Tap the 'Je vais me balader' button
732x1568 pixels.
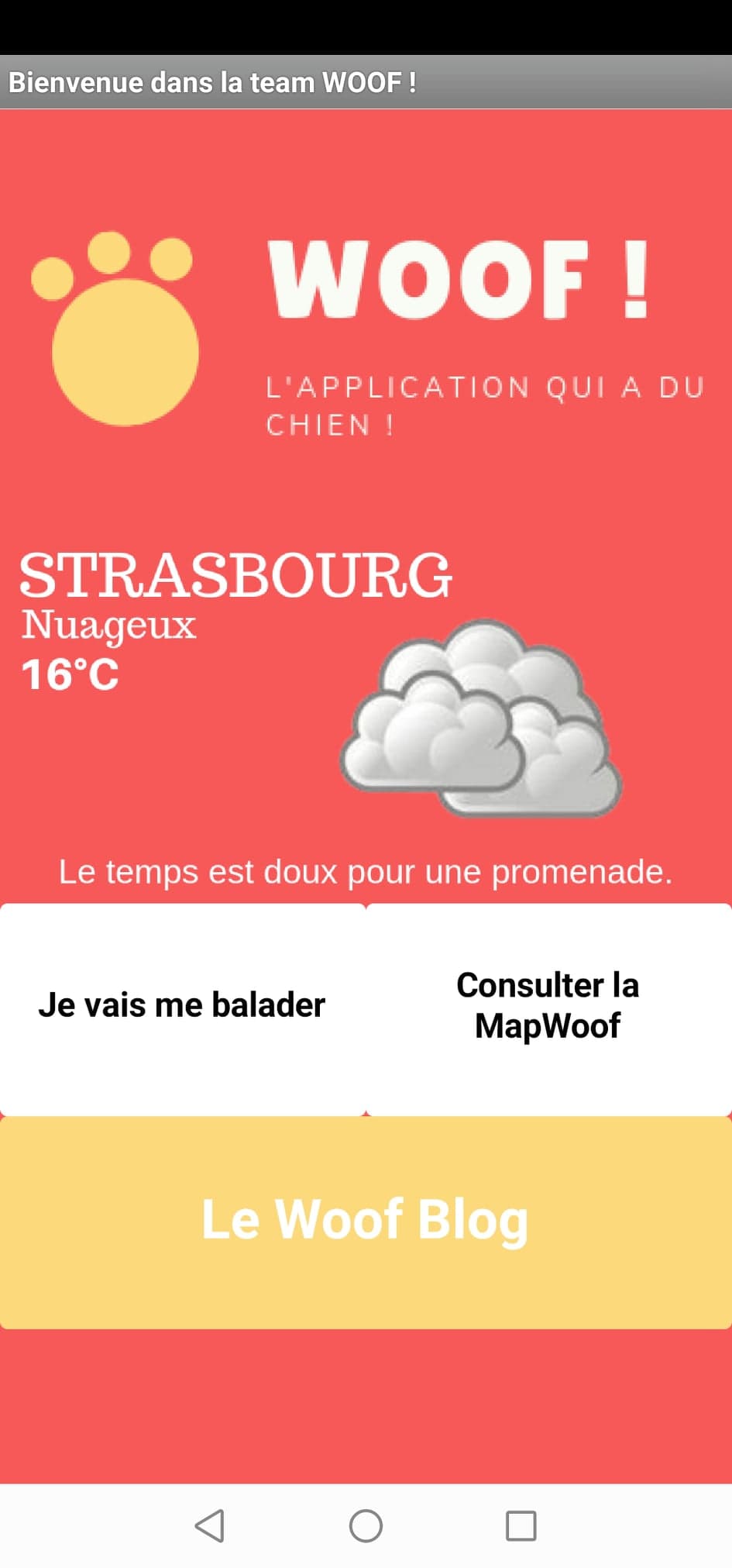click(183, 1008)
